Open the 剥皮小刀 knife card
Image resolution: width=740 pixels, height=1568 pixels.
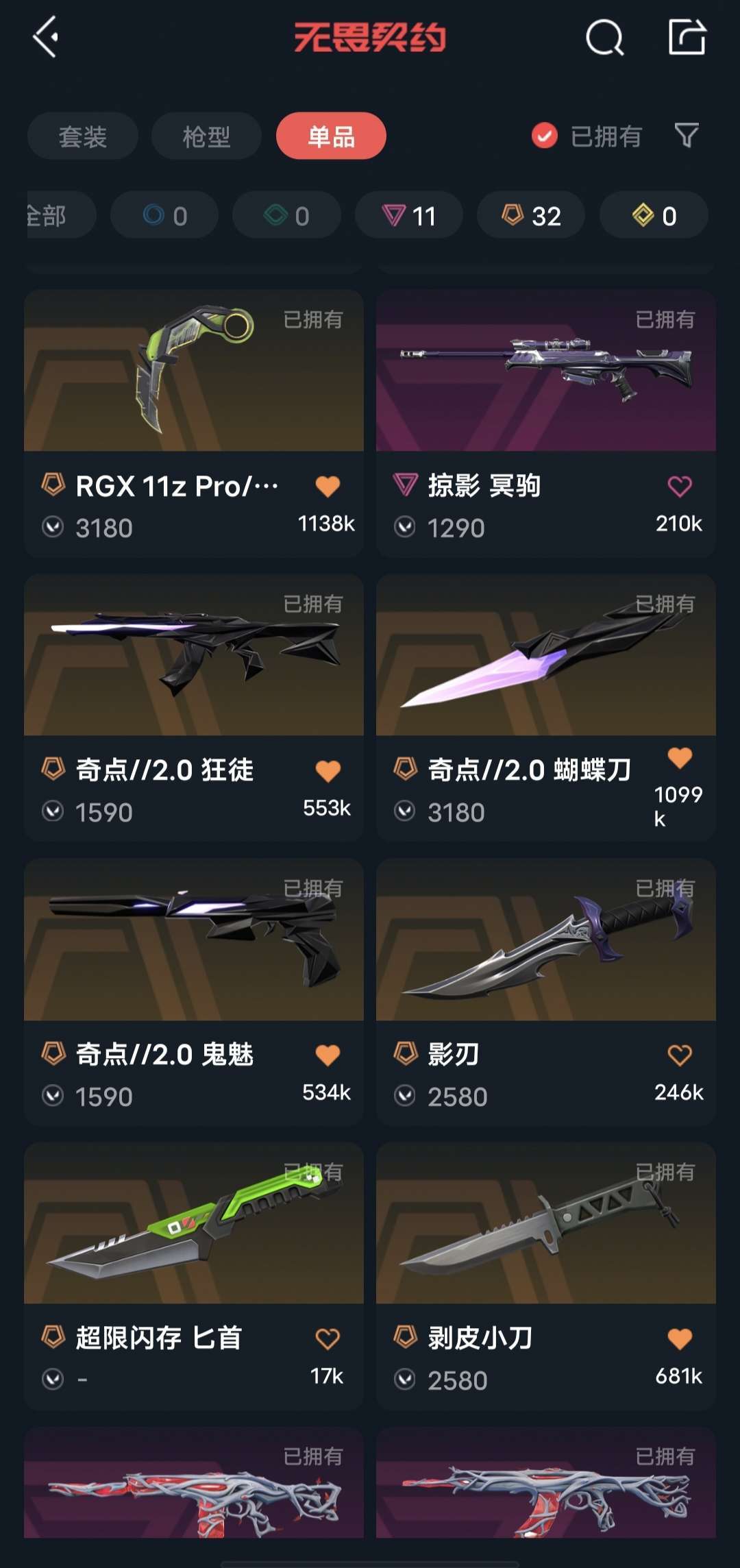click(x=546, y=1276)
